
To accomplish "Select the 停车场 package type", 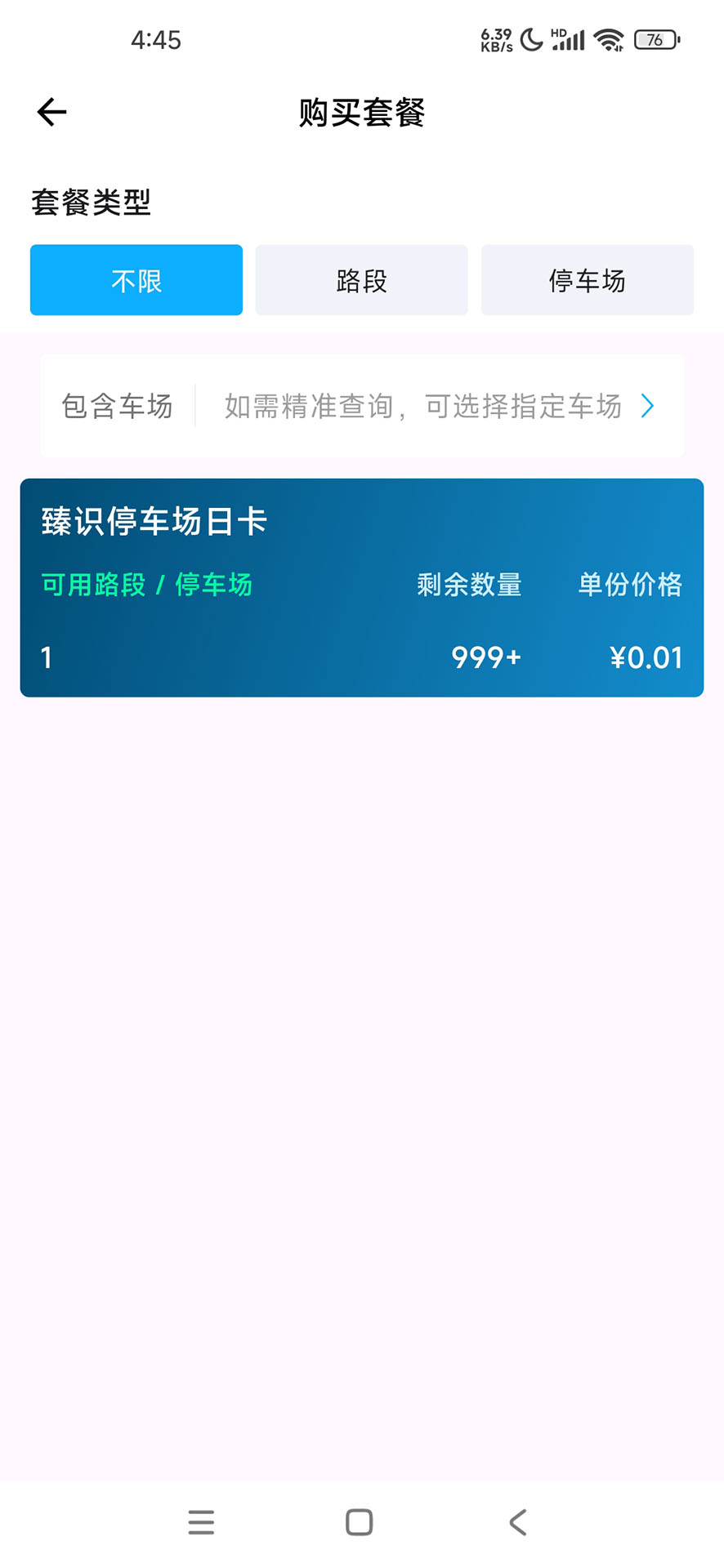I will [587, 279].
